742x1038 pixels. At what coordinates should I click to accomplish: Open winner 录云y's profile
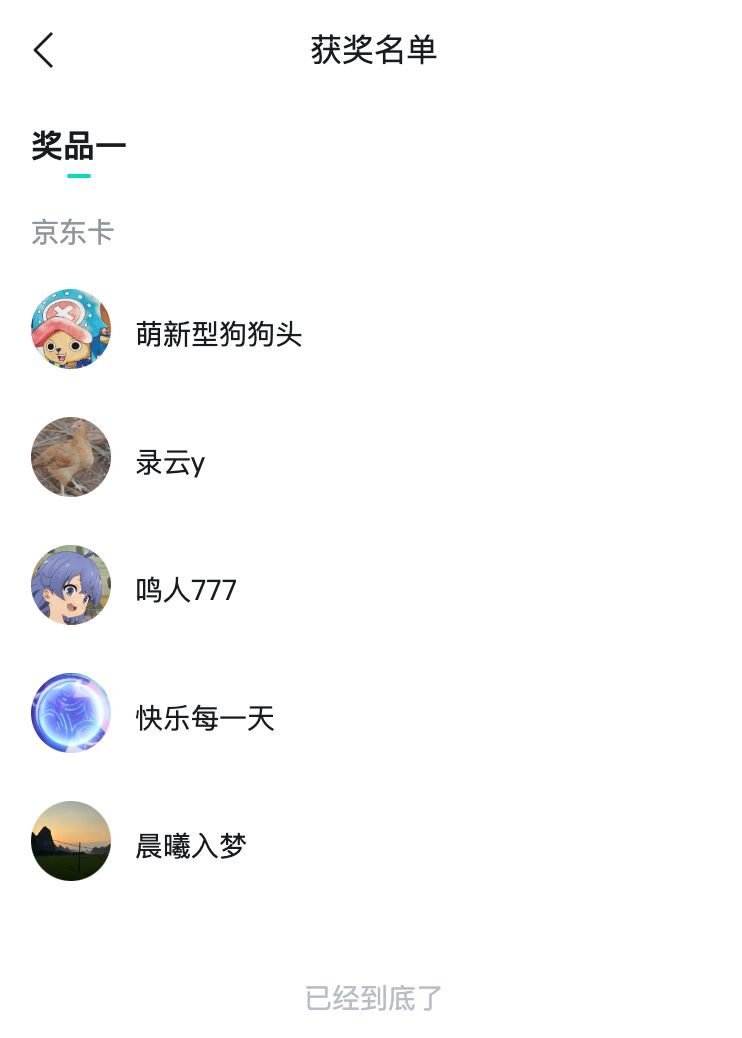point(170,463)
